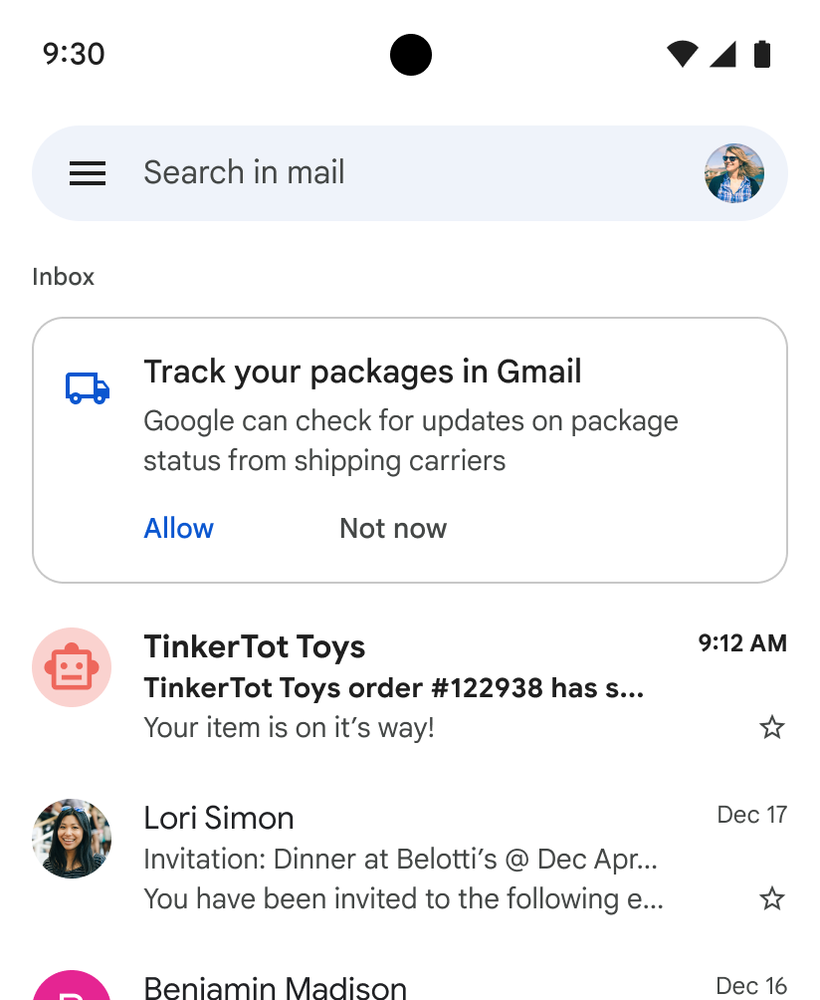This screenshot has height=1000, width=820.
Task: Tap your Google account profile avatar
Action: pos(734,173)
